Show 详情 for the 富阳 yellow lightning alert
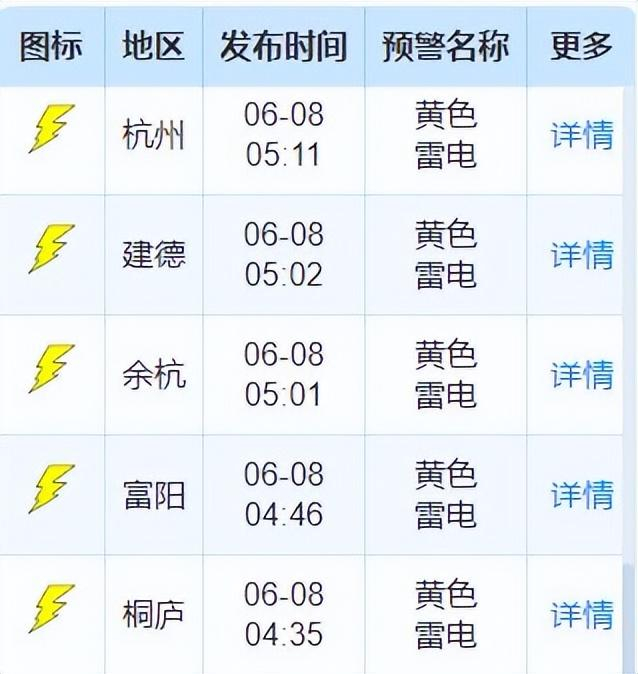 point(581,494)
